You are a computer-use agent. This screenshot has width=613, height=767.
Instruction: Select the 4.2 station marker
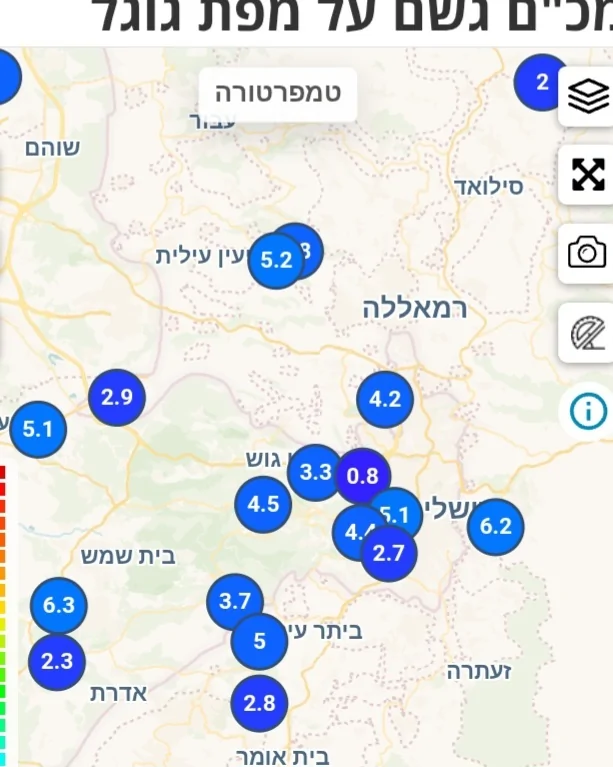tap(385, 400)
